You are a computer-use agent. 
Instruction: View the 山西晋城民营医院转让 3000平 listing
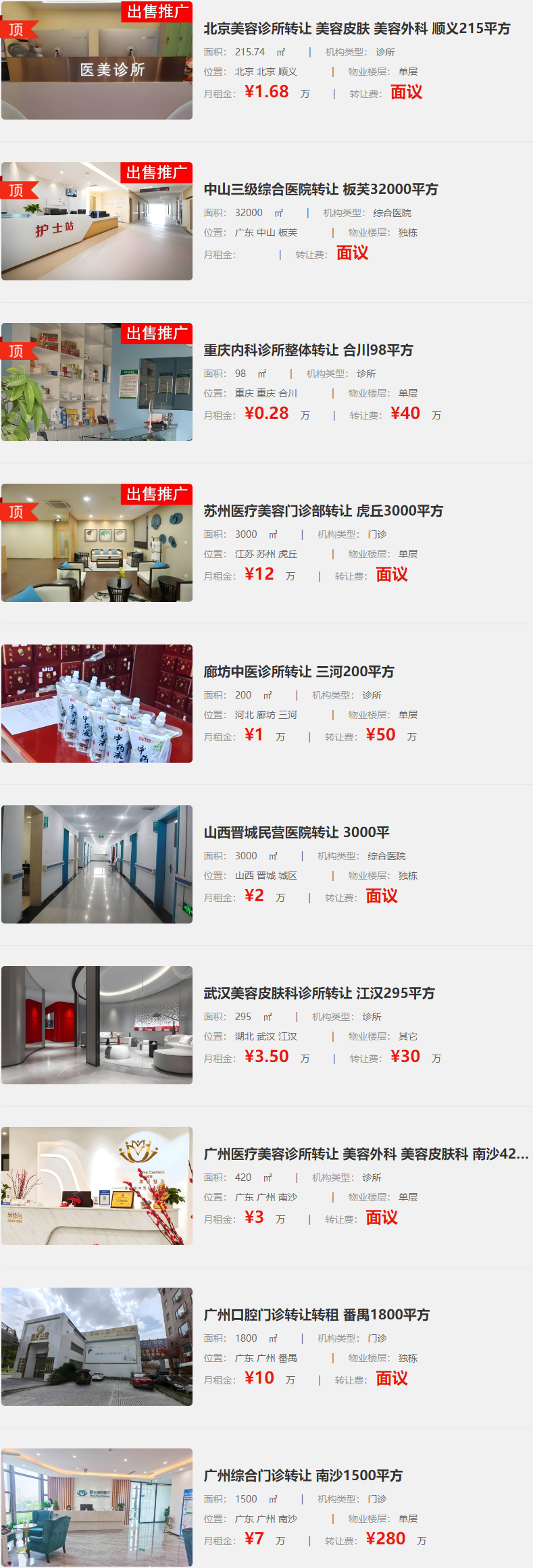[x=297, y=832]
